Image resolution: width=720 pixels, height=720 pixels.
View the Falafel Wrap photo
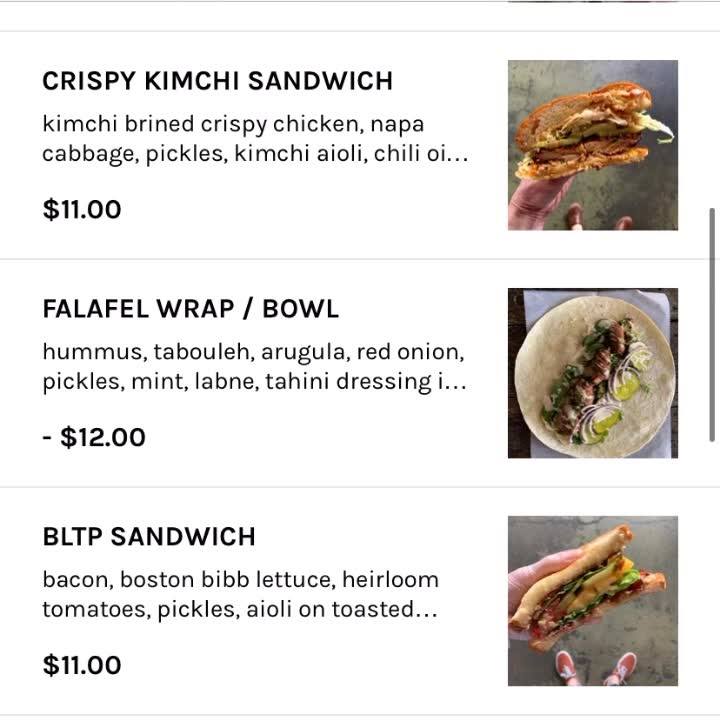592,373
